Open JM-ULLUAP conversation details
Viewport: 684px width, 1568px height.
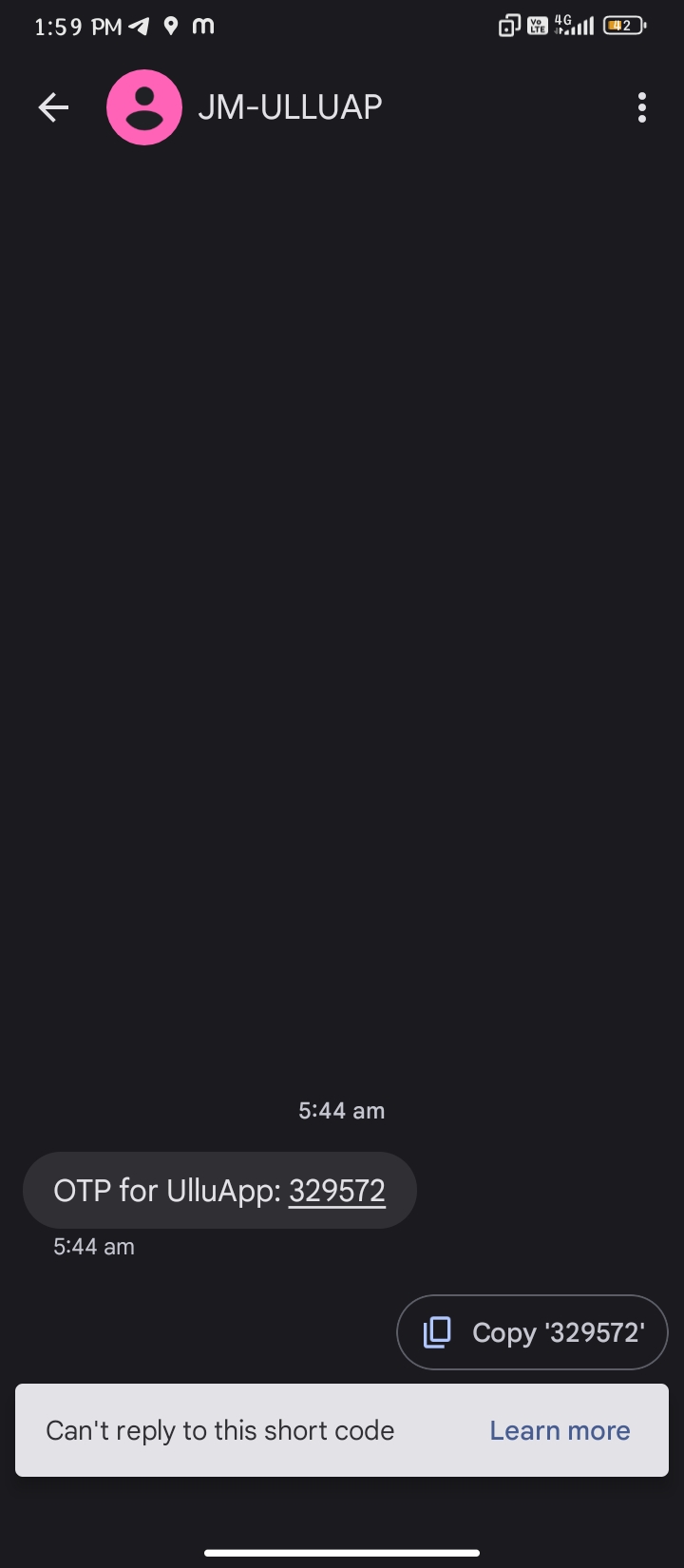point(290,107)
